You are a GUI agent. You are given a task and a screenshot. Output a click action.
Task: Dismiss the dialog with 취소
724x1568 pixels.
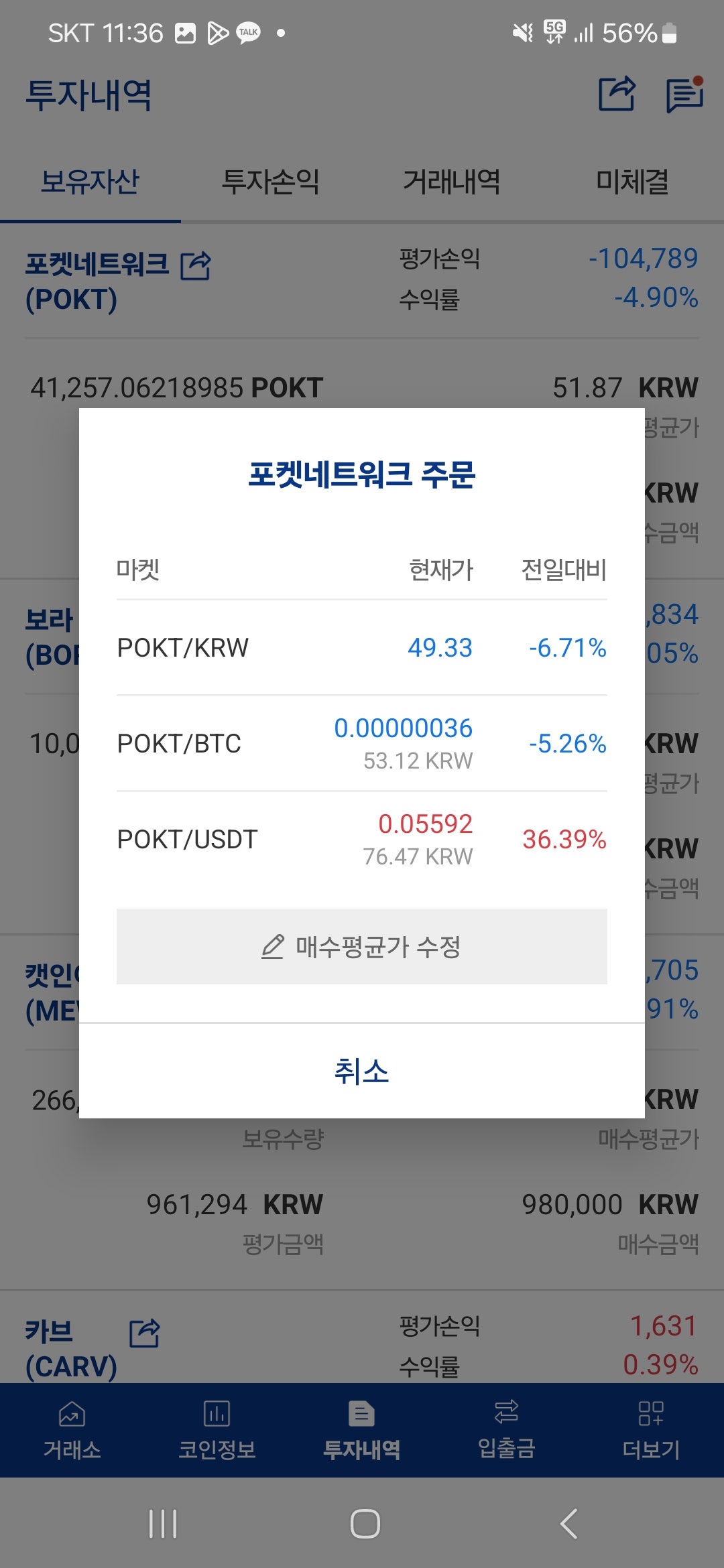361,1071
